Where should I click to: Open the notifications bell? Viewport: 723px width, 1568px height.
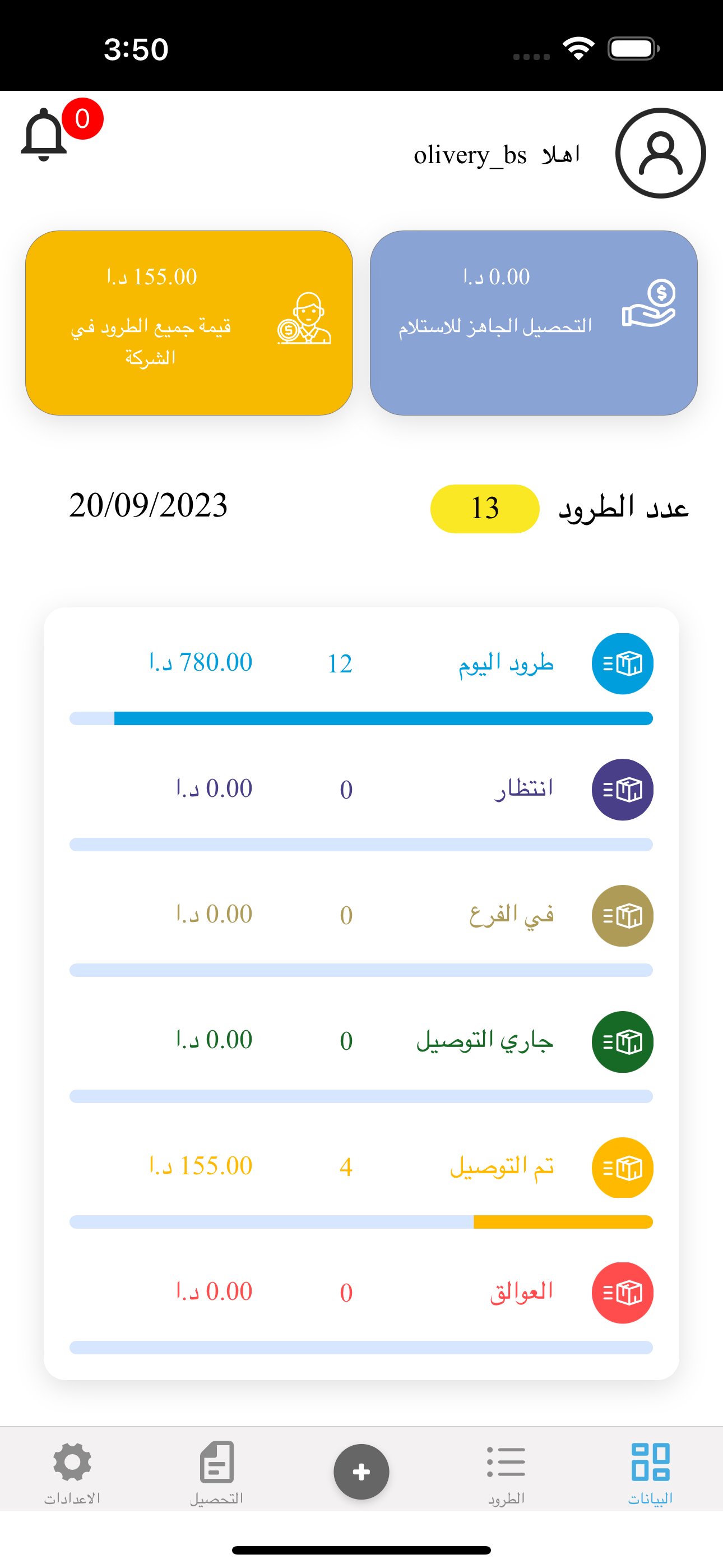(x=44, y=135)
